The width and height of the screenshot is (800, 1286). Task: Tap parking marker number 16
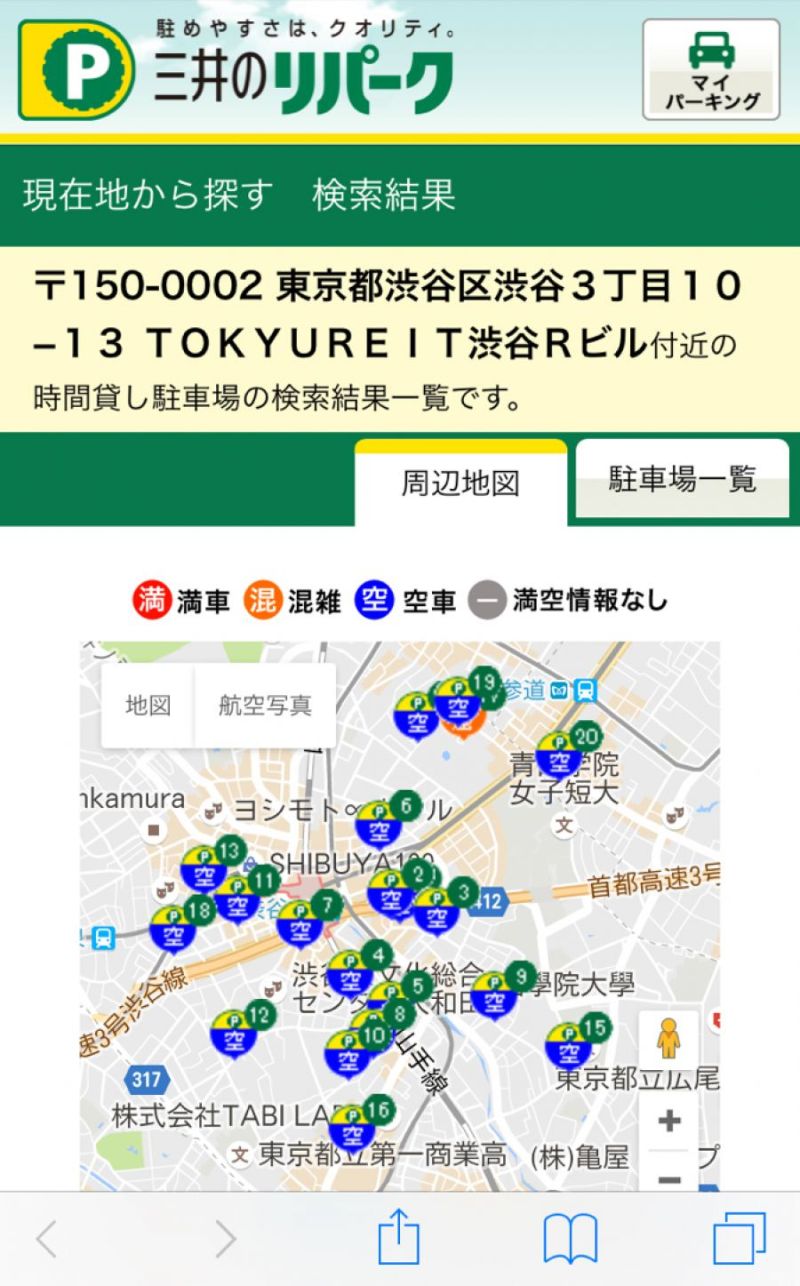(352, 1127)
